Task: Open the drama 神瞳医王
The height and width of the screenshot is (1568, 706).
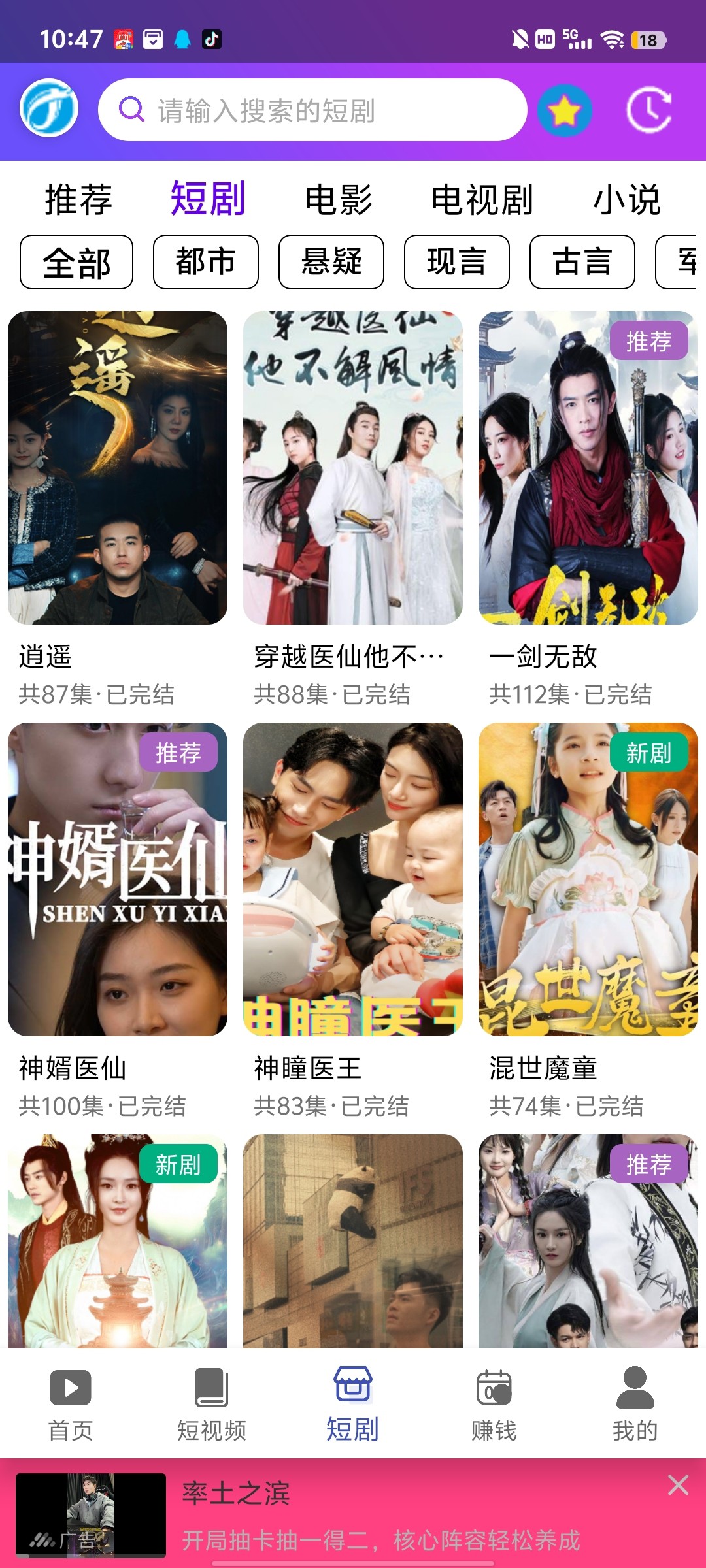Action: coord(353,879)
